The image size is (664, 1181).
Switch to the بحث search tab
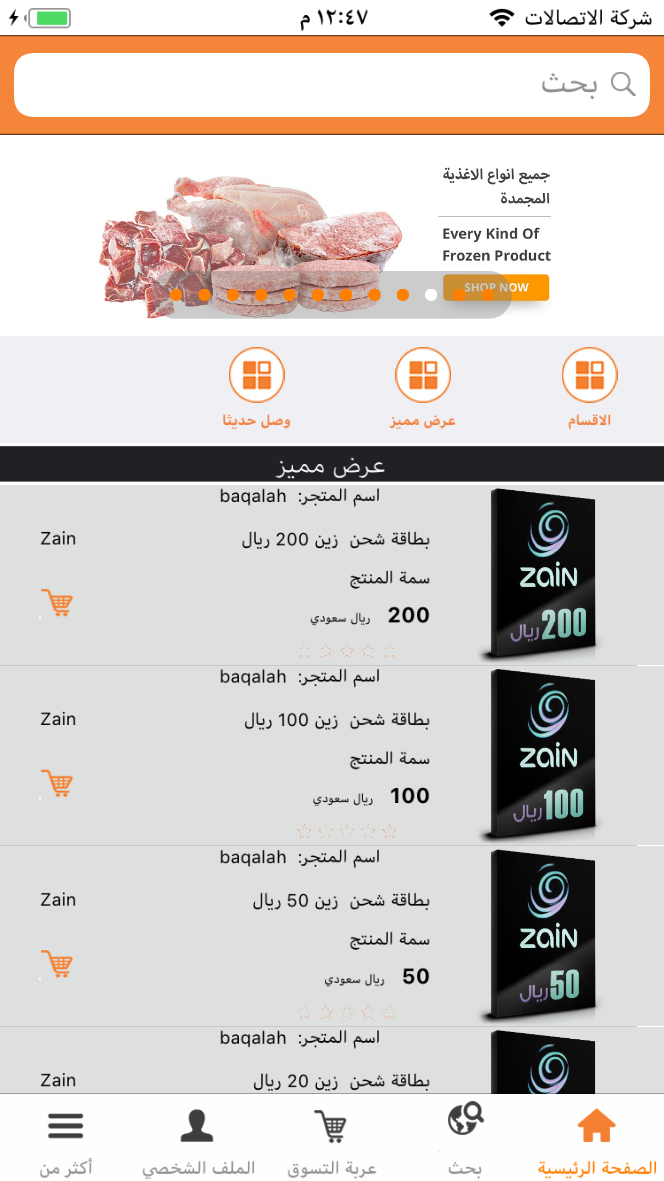tap(464, 1140)
